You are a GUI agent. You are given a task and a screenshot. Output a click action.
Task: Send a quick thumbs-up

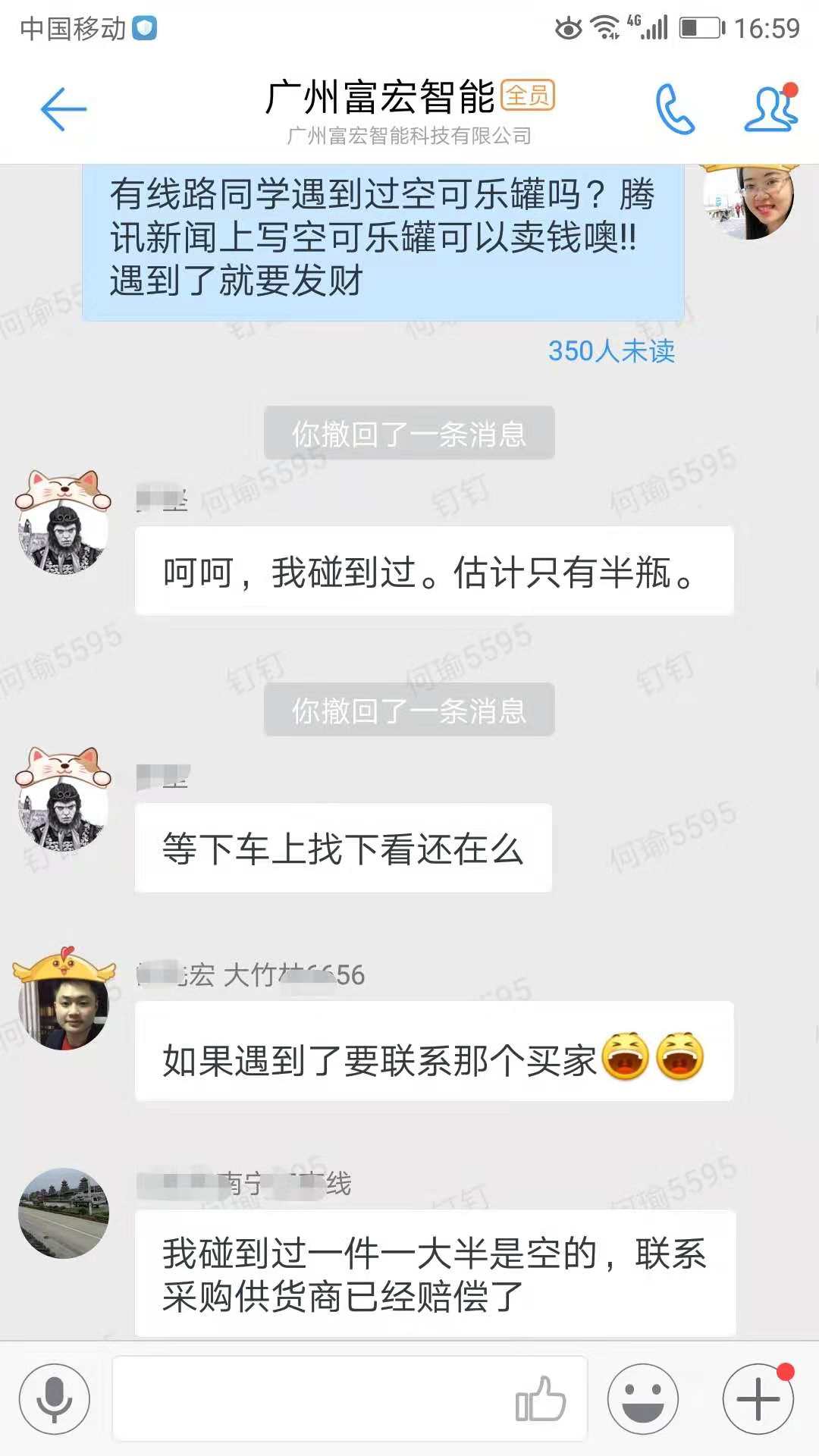(540, 1399)
